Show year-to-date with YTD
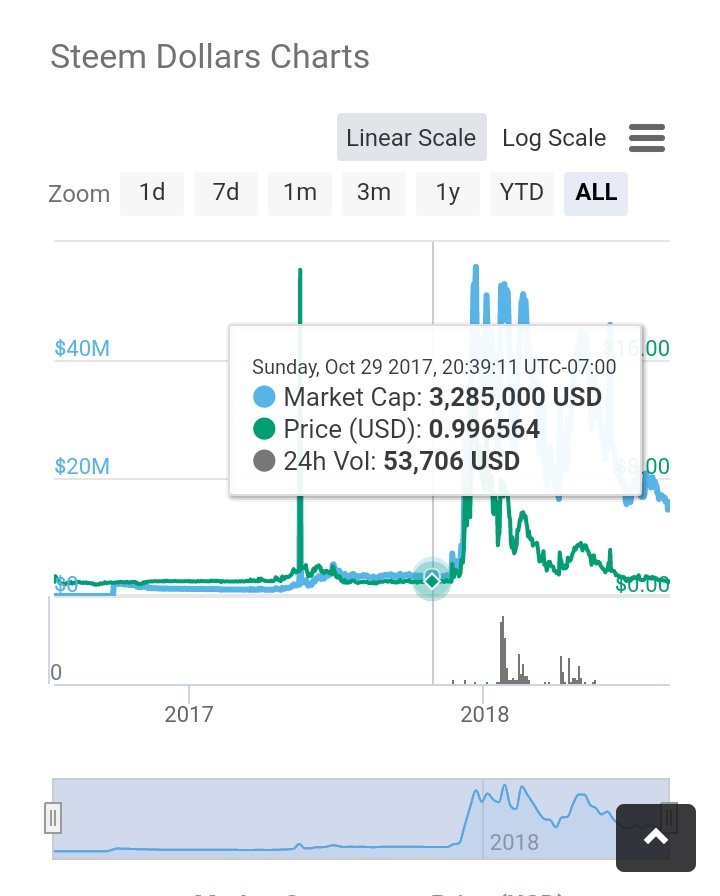Screen dimensions: 720x896 [522, 193]
